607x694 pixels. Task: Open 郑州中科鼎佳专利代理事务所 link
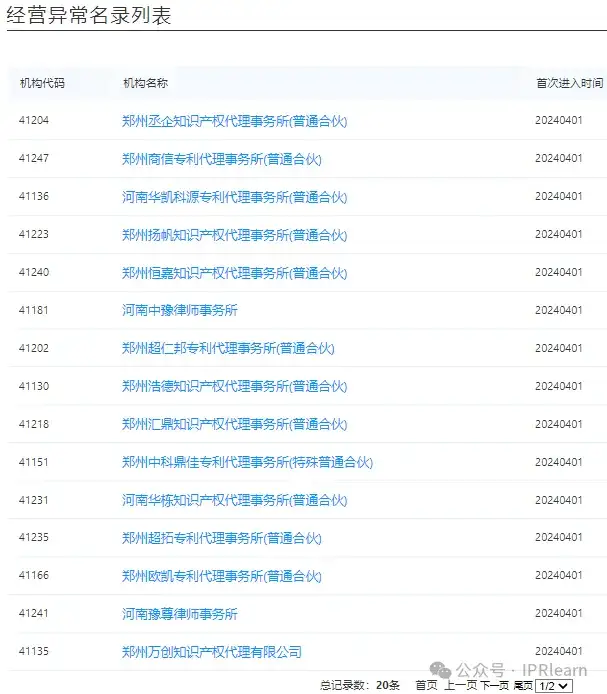pyautogui.click(x=247, y=462)
